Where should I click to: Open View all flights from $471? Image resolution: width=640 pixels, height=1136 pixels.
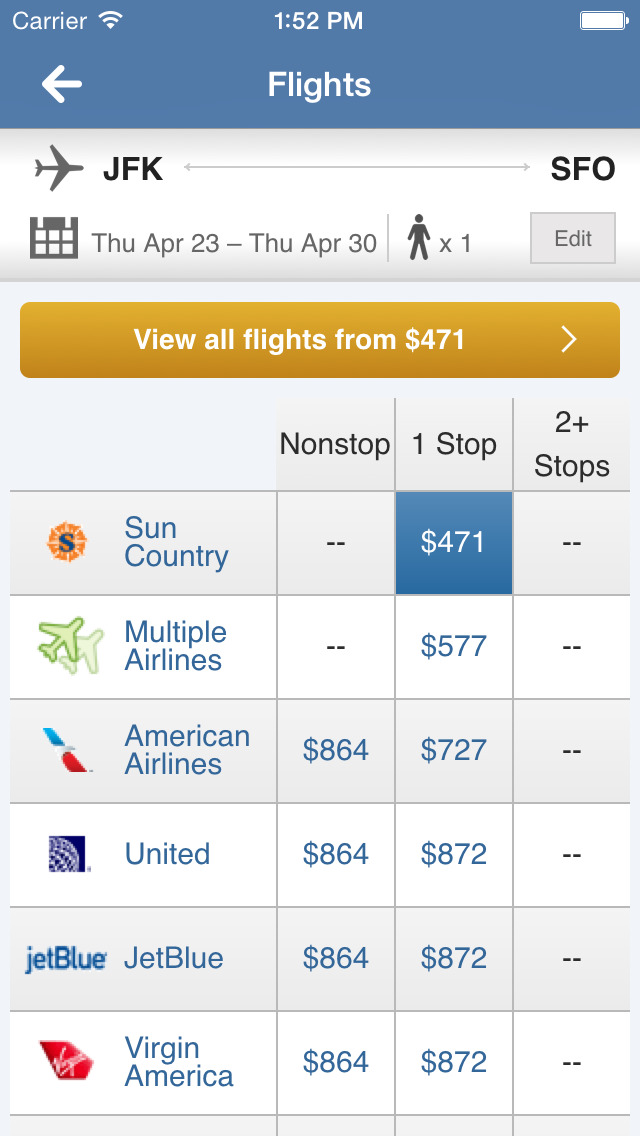[x=320, y=340]
